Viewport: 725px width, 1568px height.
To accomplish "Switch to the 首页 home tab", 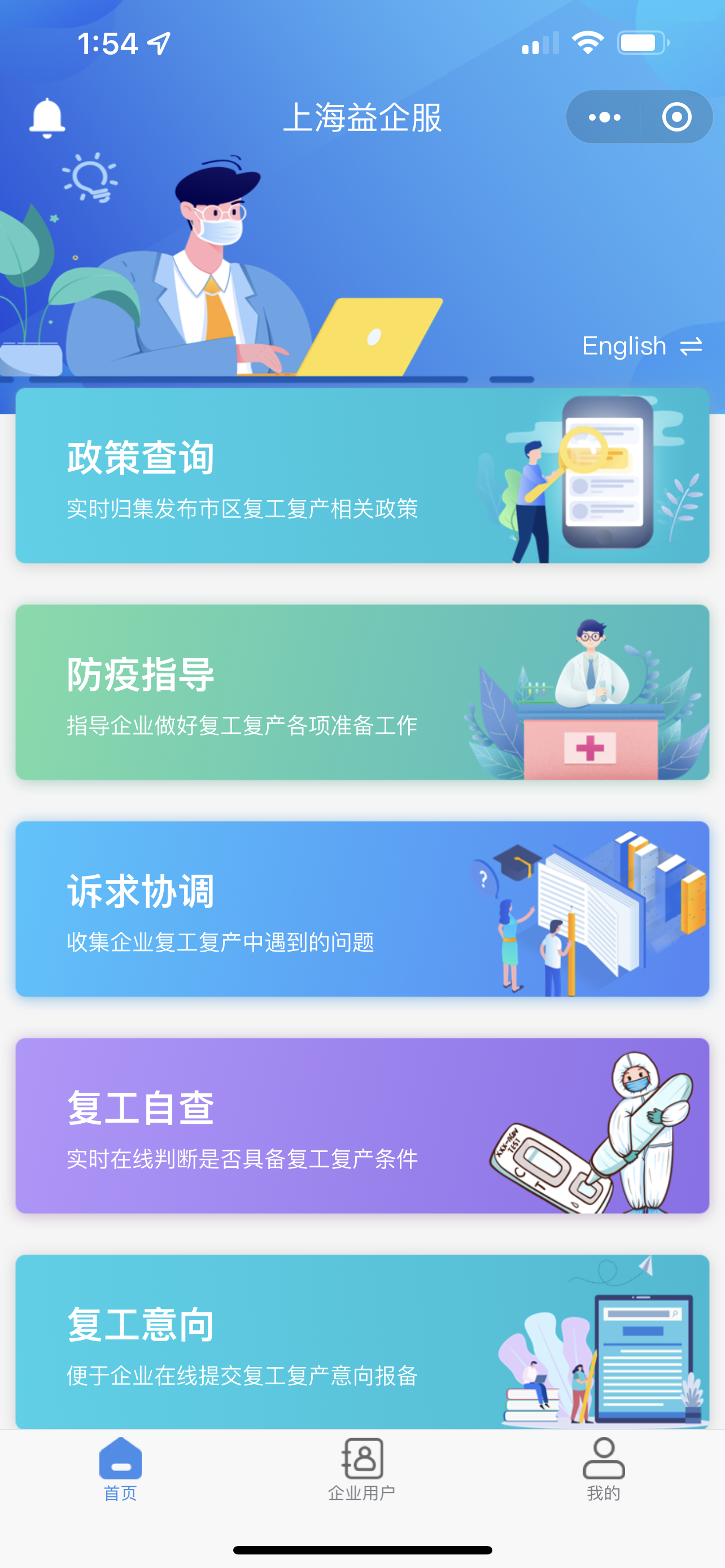I will (x=120, y=1469).
